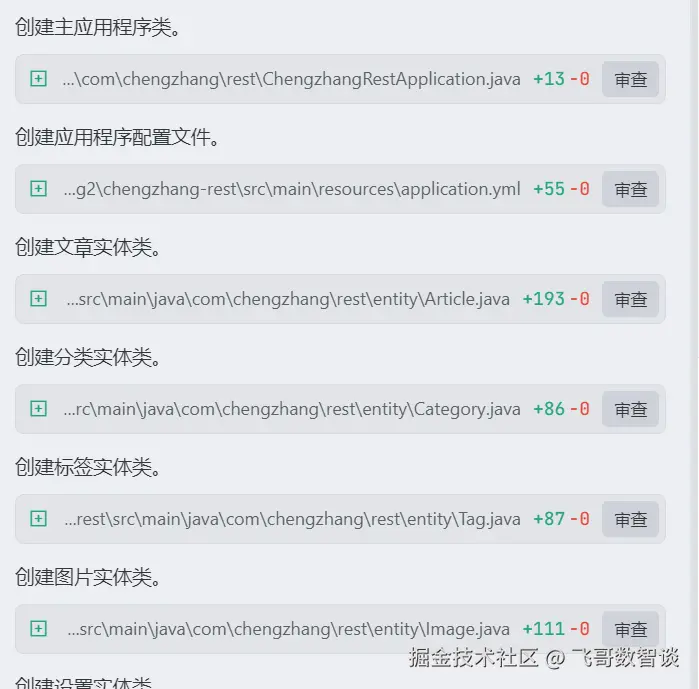This screenshot has height=689, width=699.
Task: Review the Article.java entity changes
Action: coord(630,300)
